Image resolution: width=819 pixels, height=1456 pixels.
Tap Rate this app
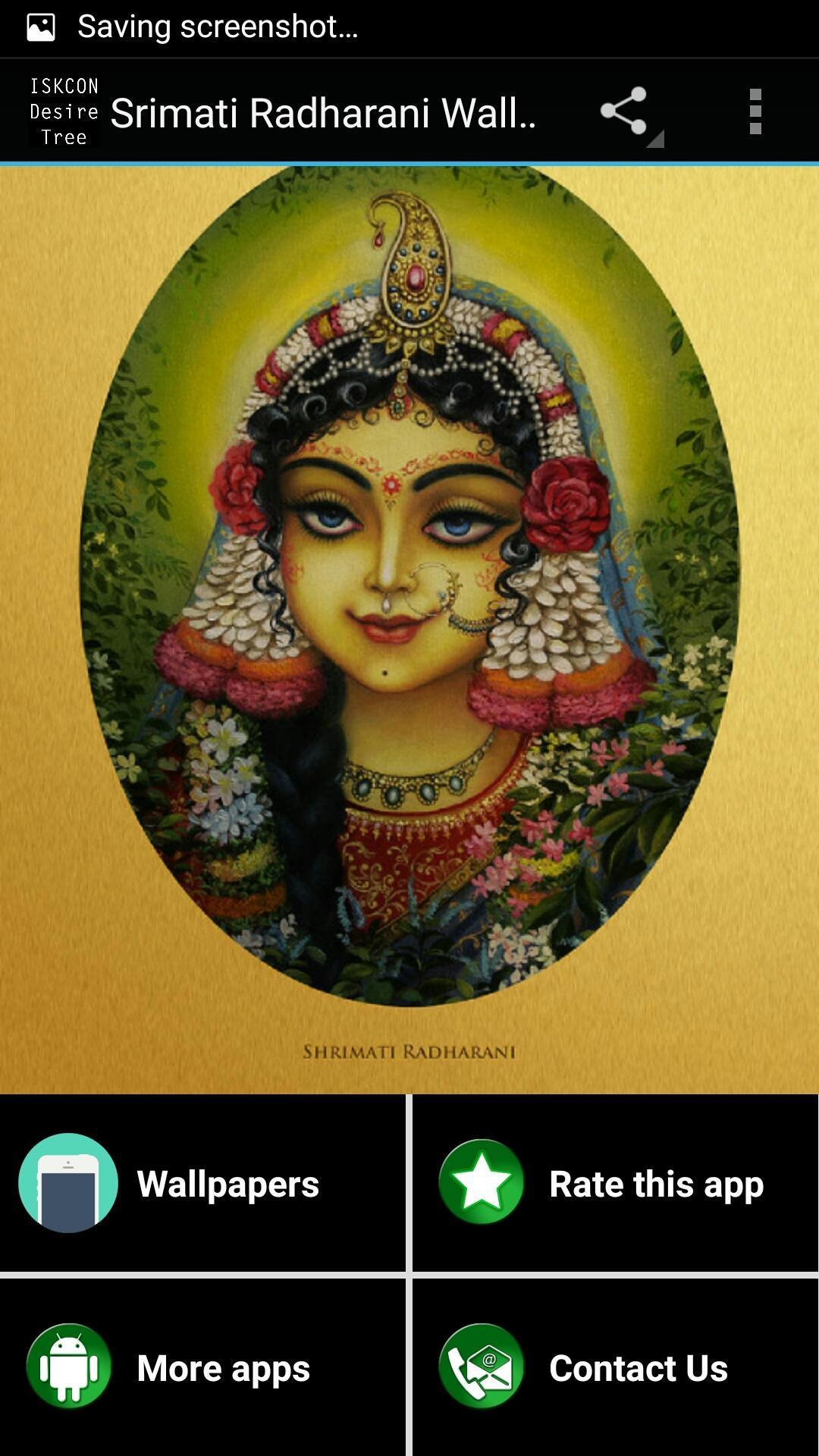pyautogui.click(x=615, y=1183)
